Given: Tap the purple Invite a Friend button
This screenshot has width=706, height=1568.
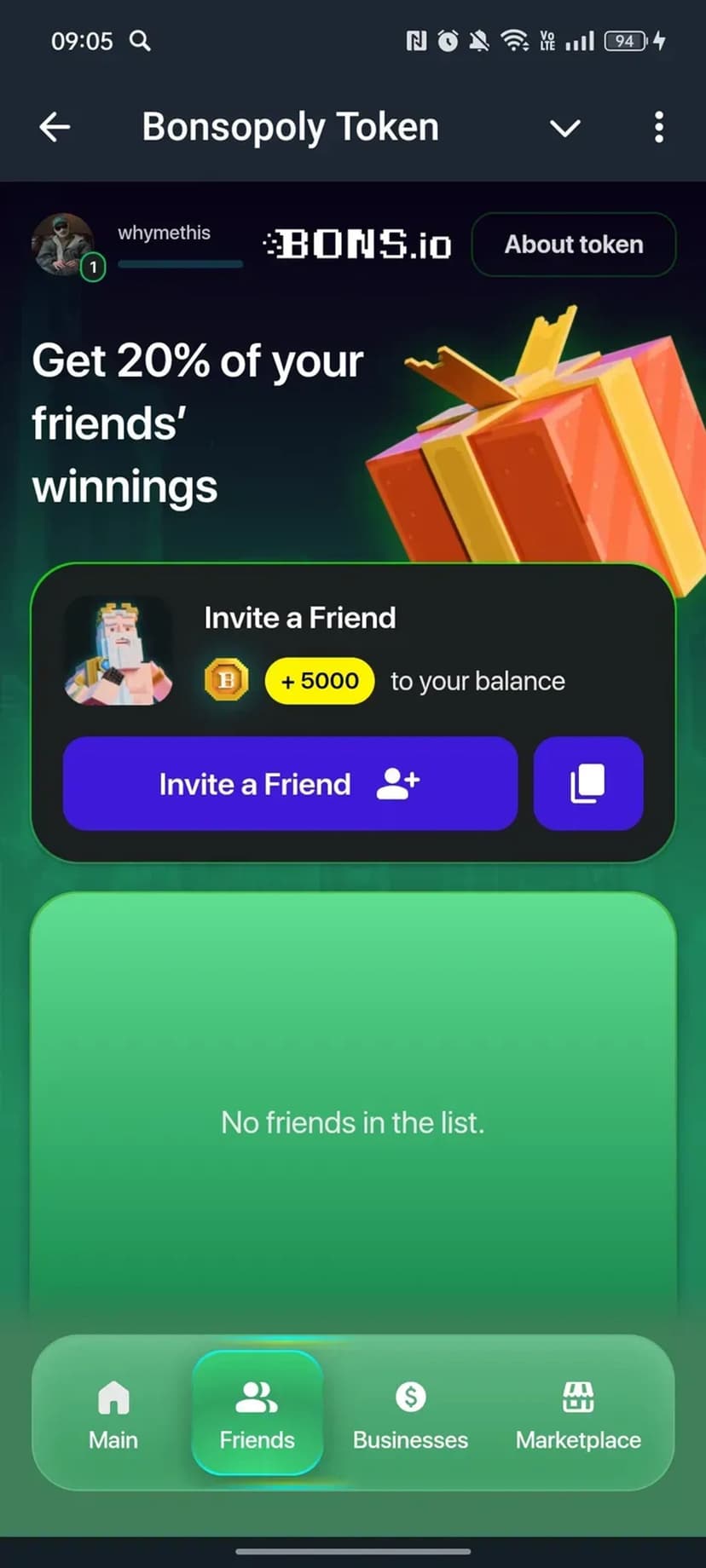Looking at the screenshot, I should click(x=290, y=784).
